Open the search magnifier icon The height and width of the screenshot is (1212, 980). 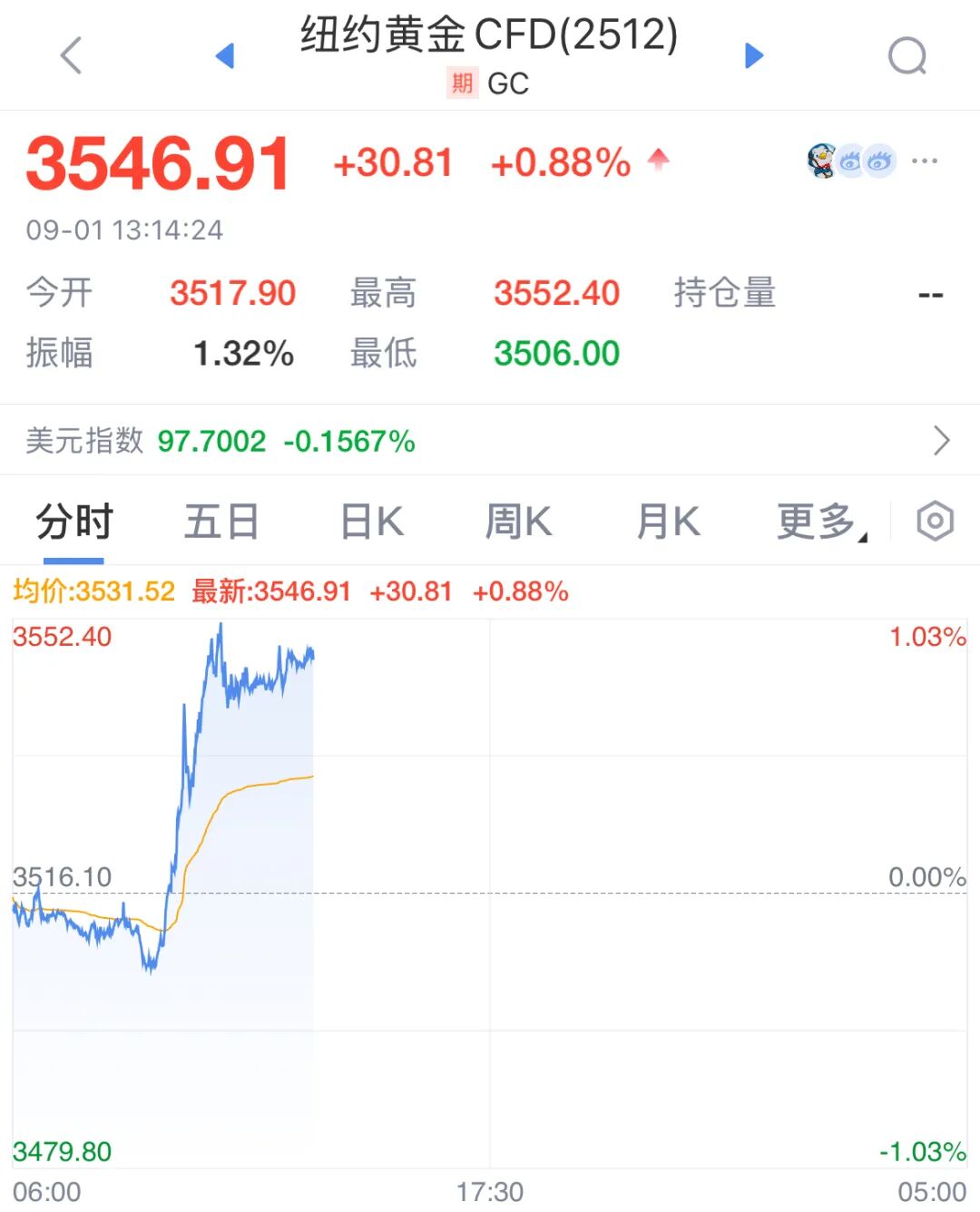906,56
